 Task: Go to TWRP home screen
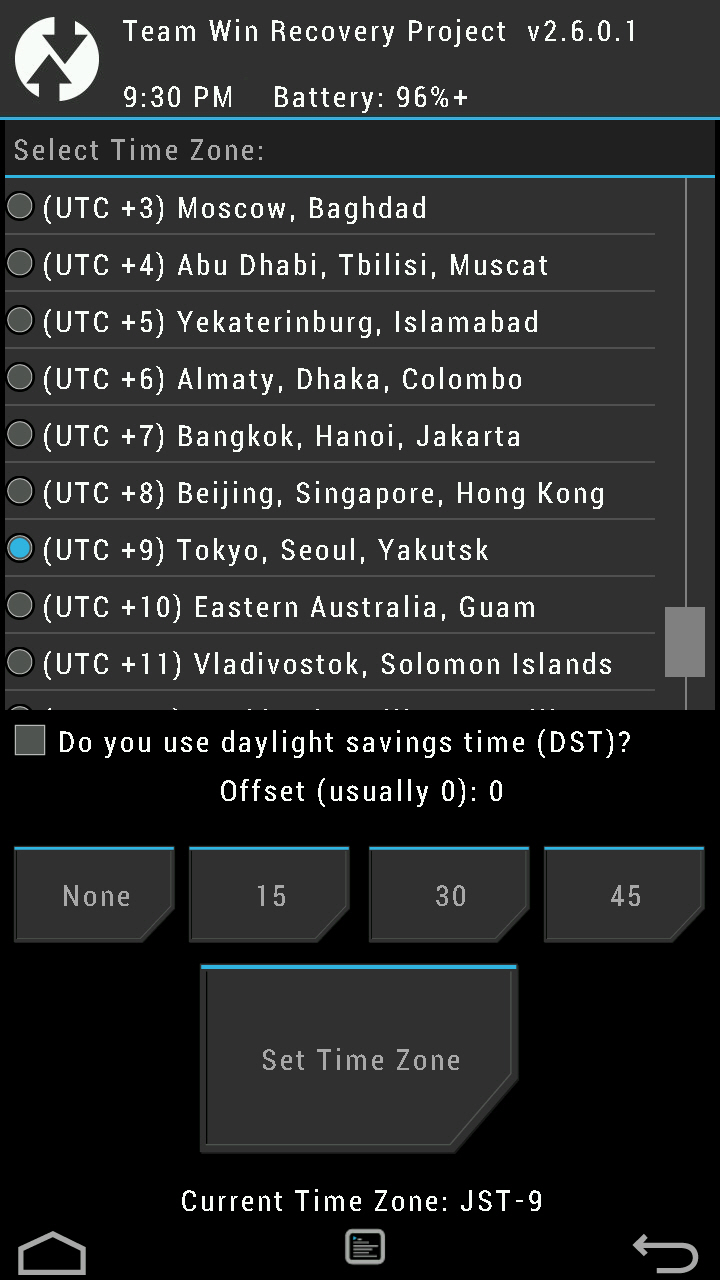click(x=52, y=1250)
